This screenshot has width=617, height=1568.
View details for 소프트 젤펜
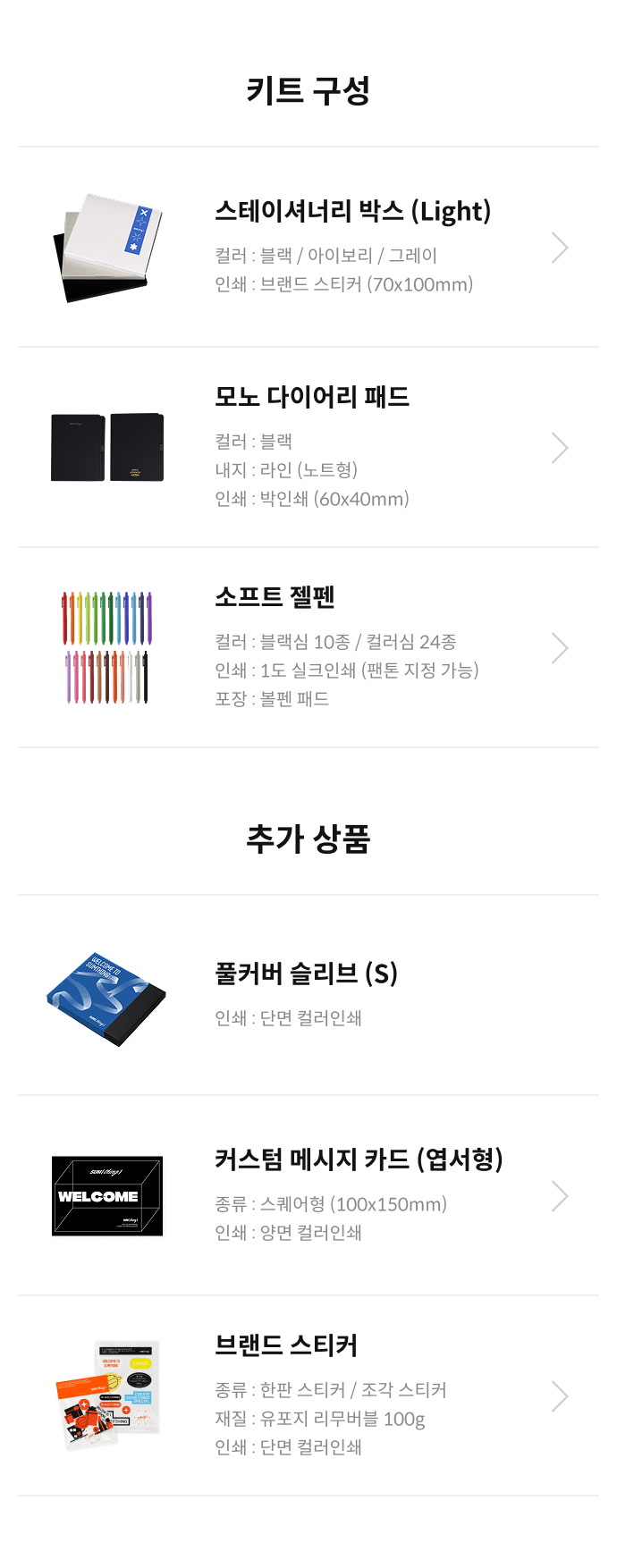pos(308,647)
